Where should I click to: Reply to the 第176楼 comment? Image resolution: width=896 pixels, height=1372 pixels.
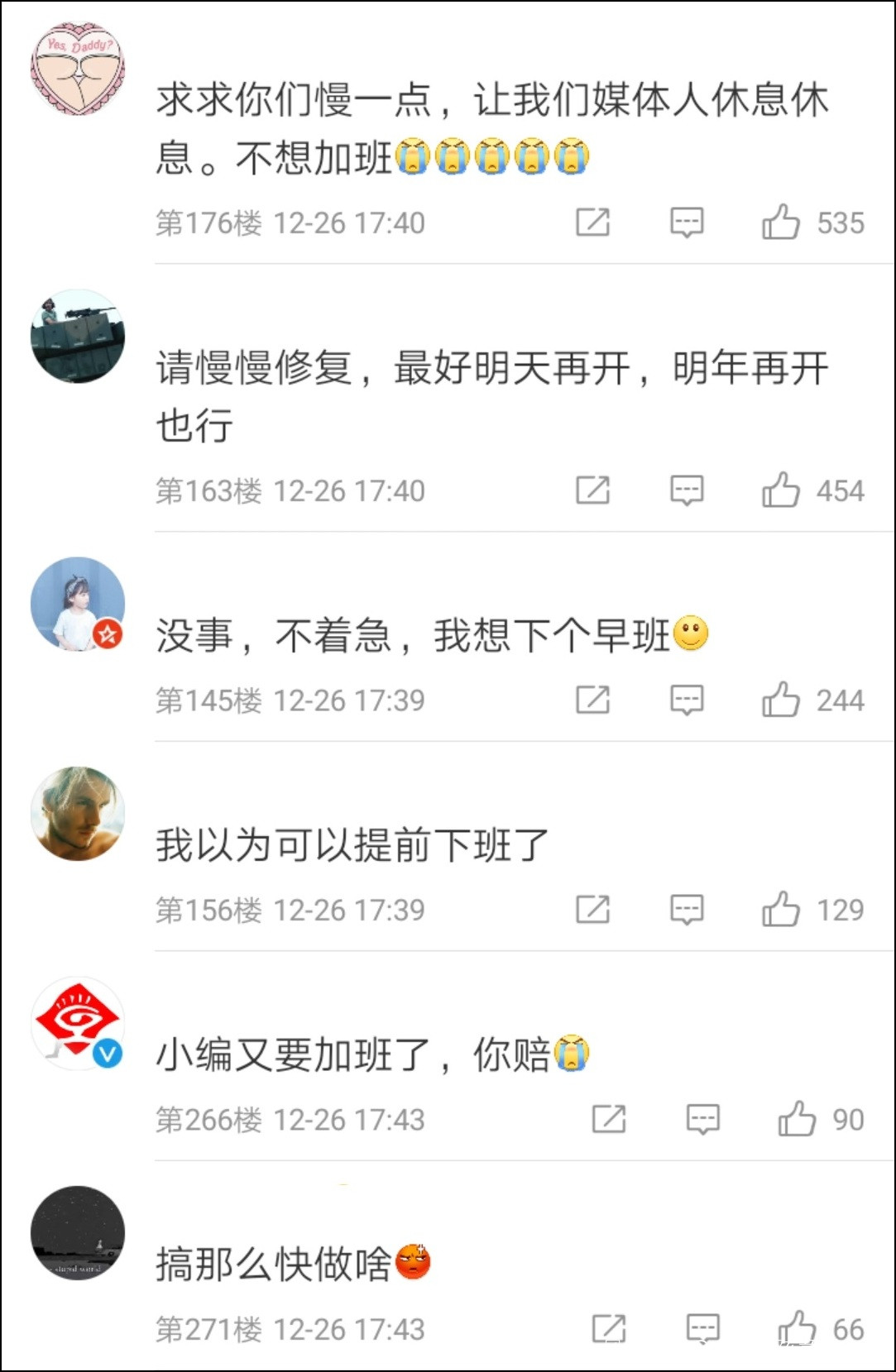click(687, 222)
